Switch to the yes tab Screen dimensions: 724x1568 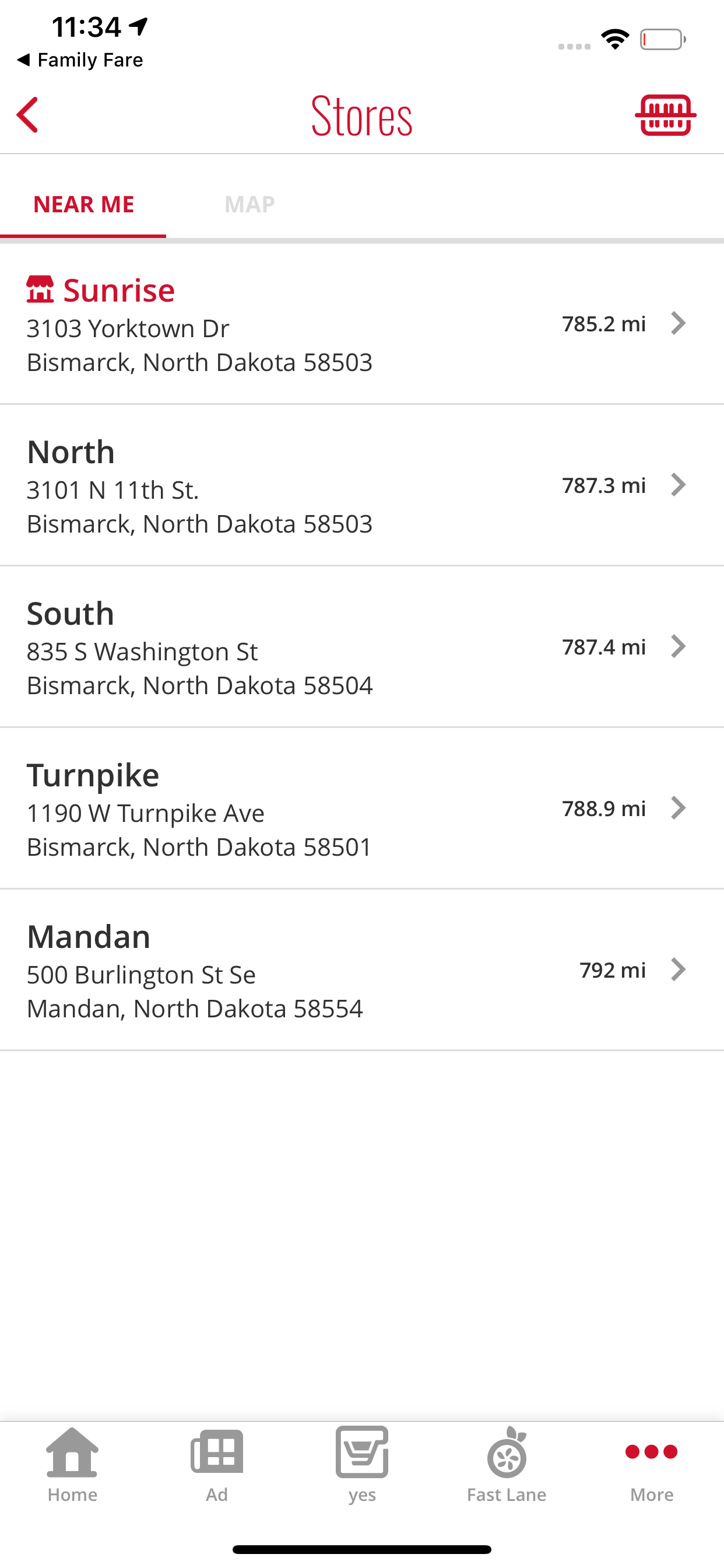(362, 1465)
